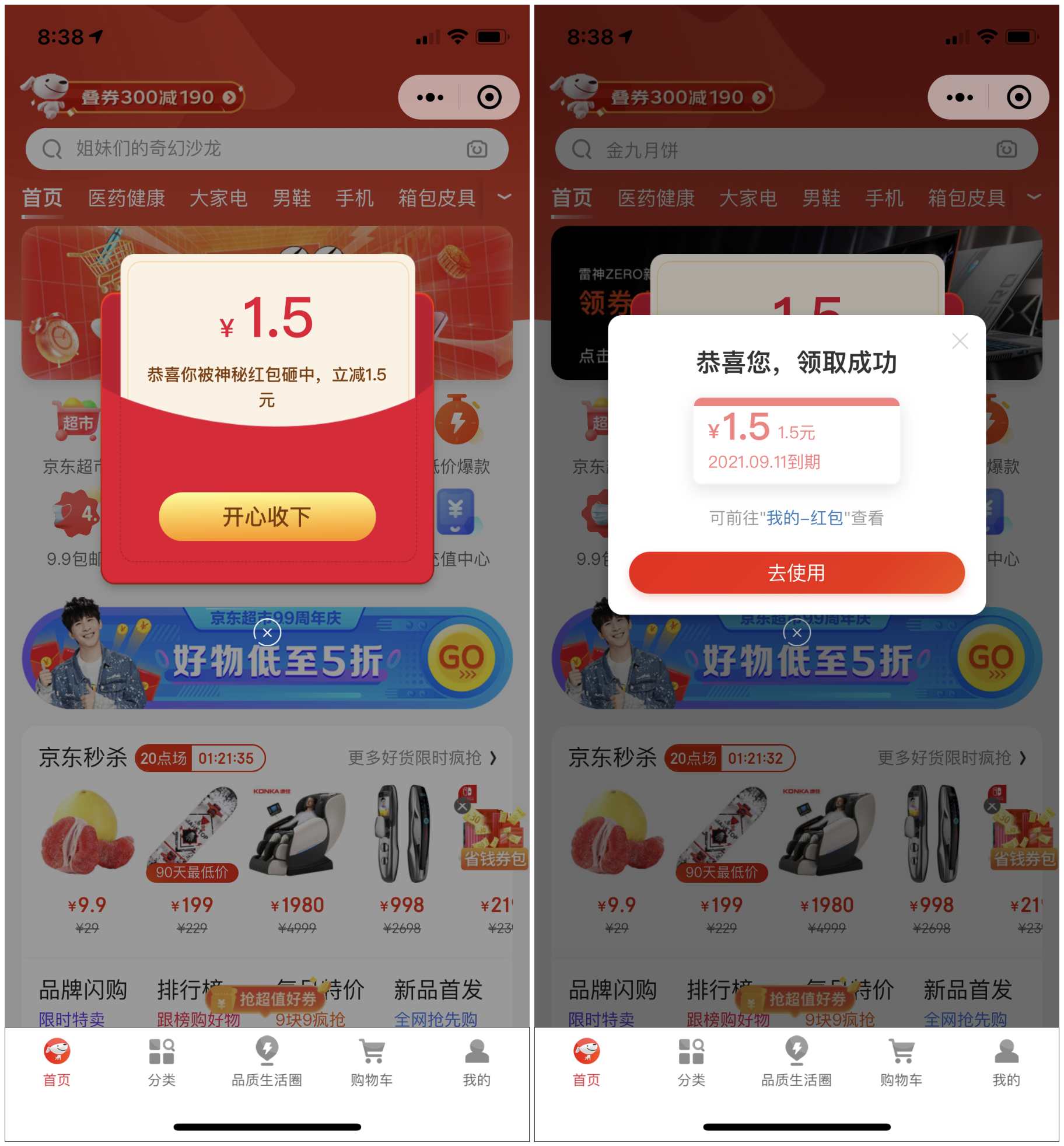Open the 我的-红包 link
Image resolution: width=1064 pixels, height=1146 pixels.
point(804,518)
